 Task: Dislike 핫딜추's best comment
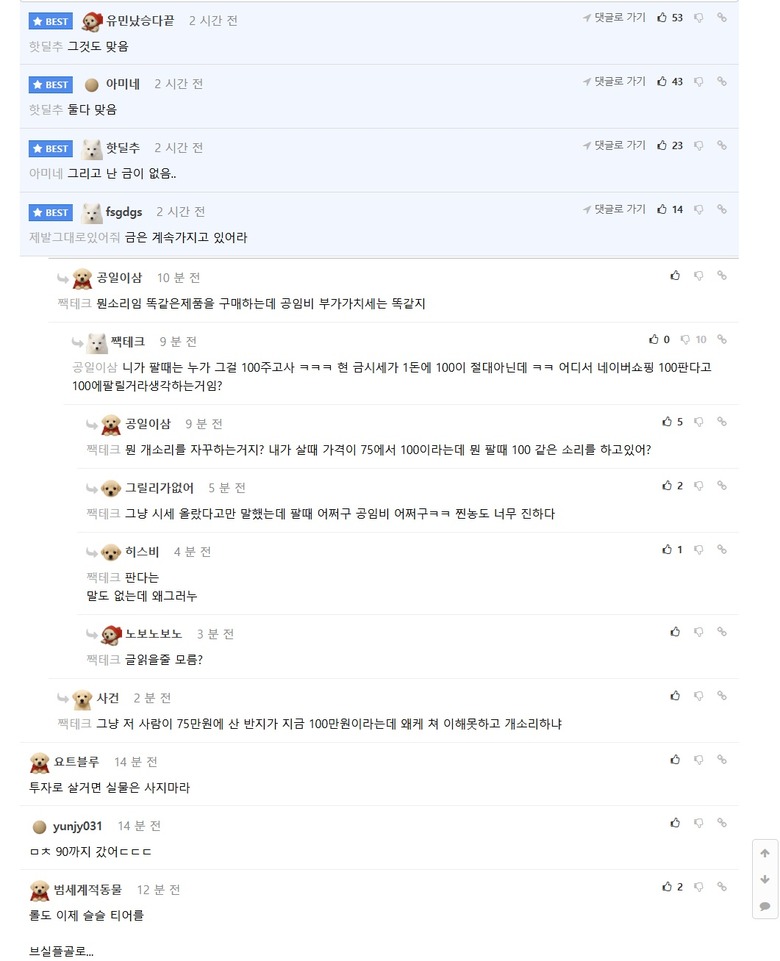tap(699, 146)
